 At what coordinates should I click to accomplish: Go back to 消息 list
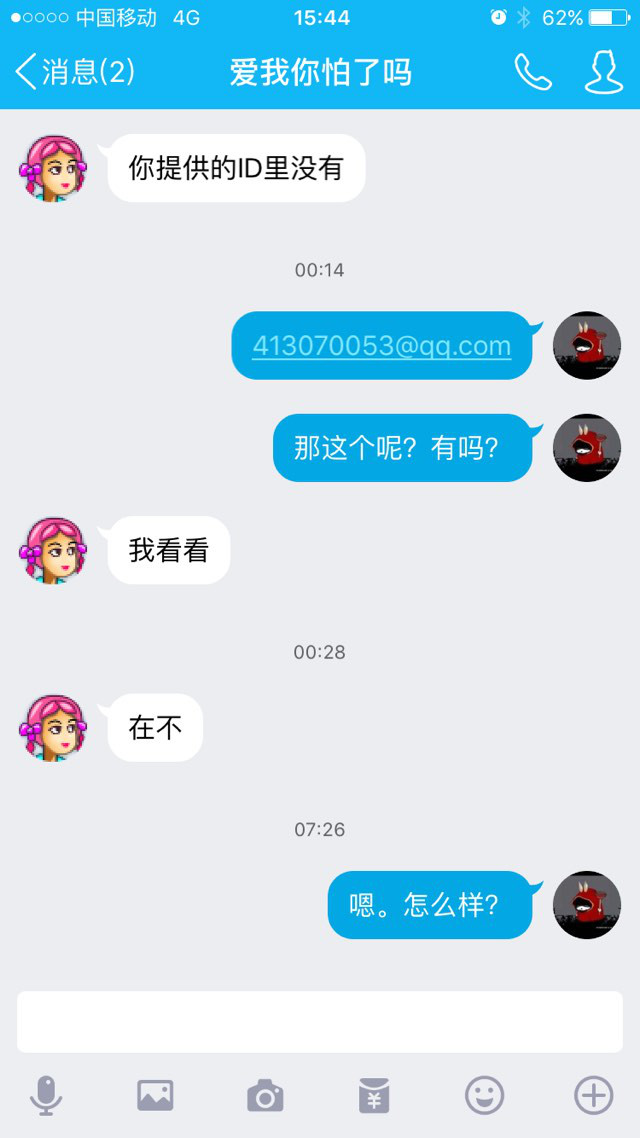click(75, 72)
